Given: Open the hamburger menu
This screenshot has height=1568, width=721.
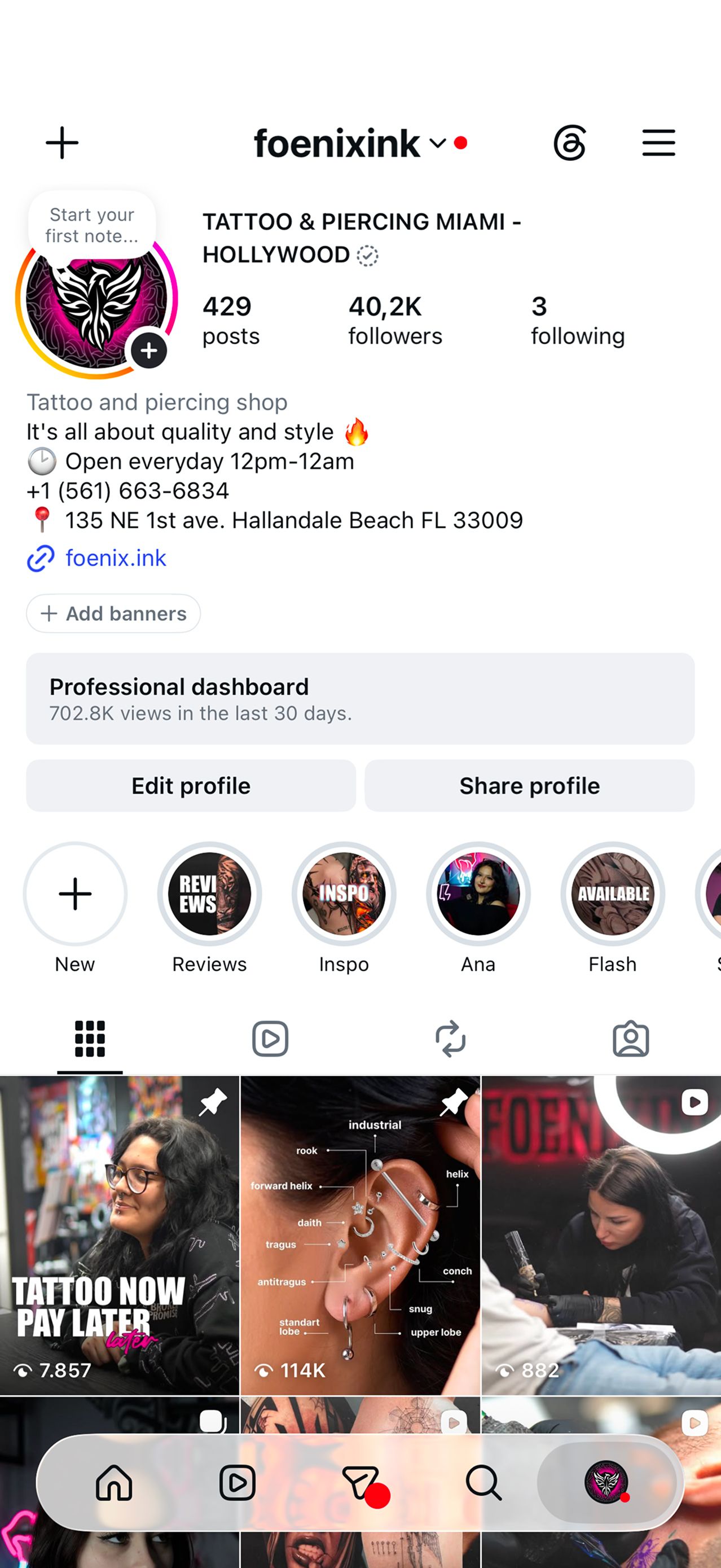Looking at the screenshot, I should pyautogui.click(x=658, y=143).
